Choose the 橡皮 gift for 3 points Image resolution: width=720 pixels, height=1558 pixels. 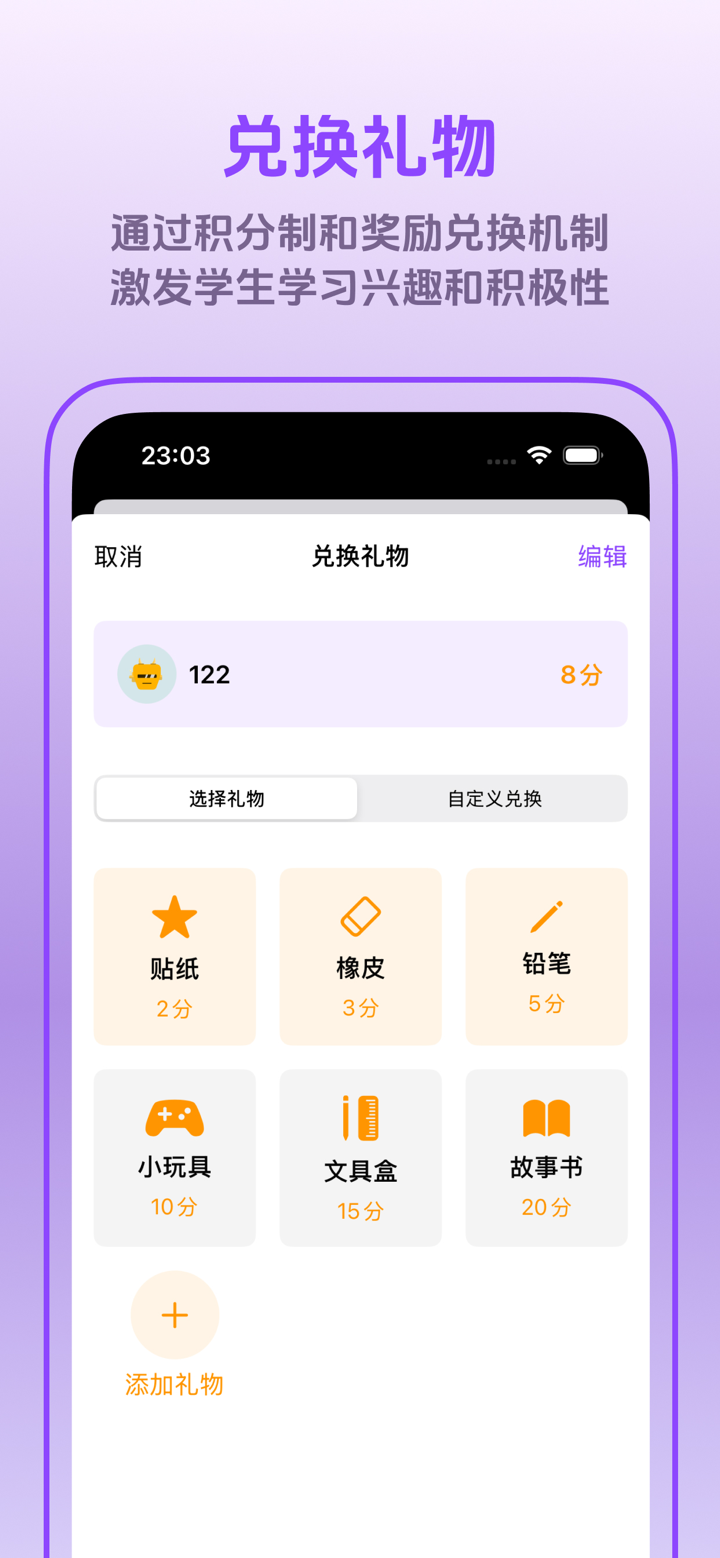360,955
